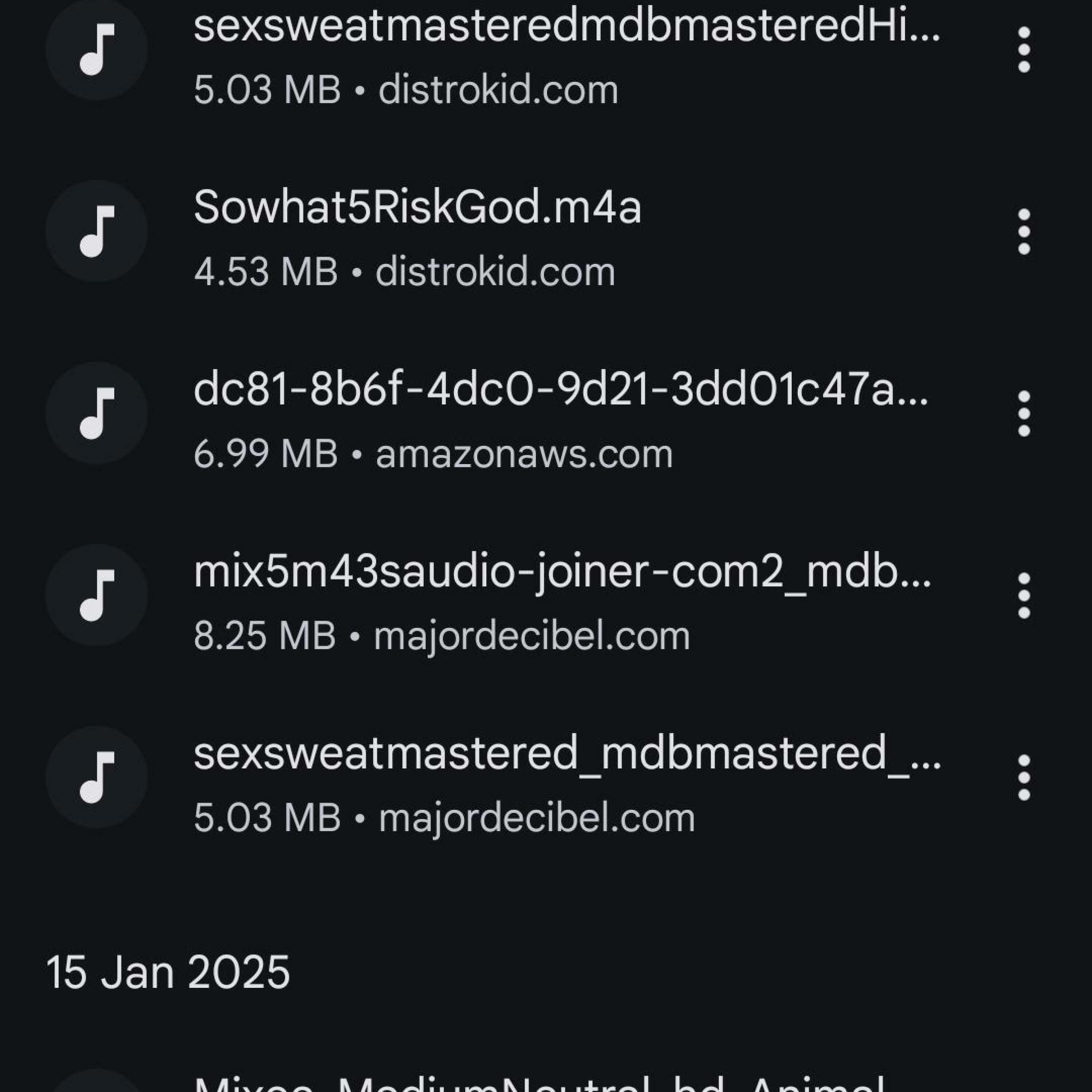Play the mix5m43saudio-joiner file

click(x=562, y=573)
